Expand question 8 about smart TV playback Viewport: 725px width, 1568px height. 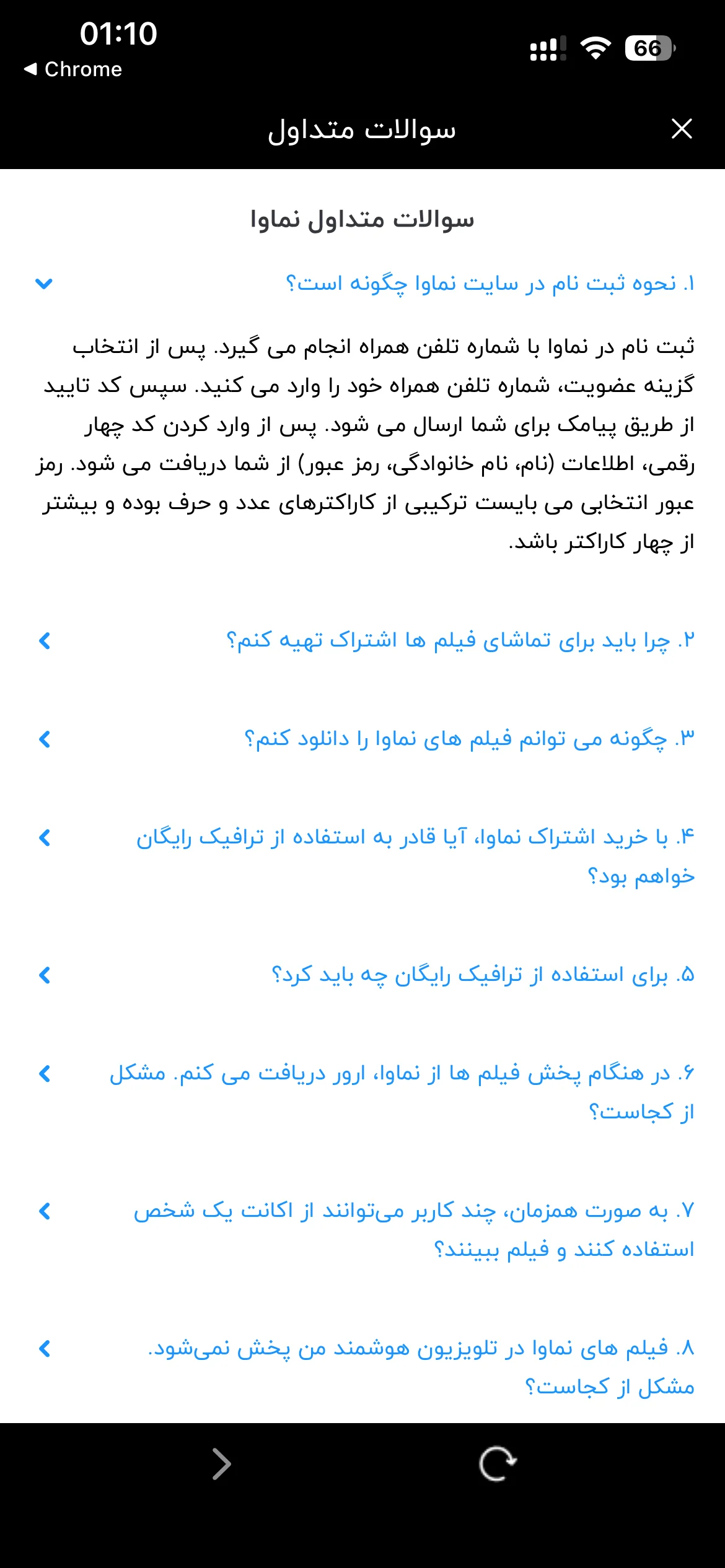(366, 1367)
